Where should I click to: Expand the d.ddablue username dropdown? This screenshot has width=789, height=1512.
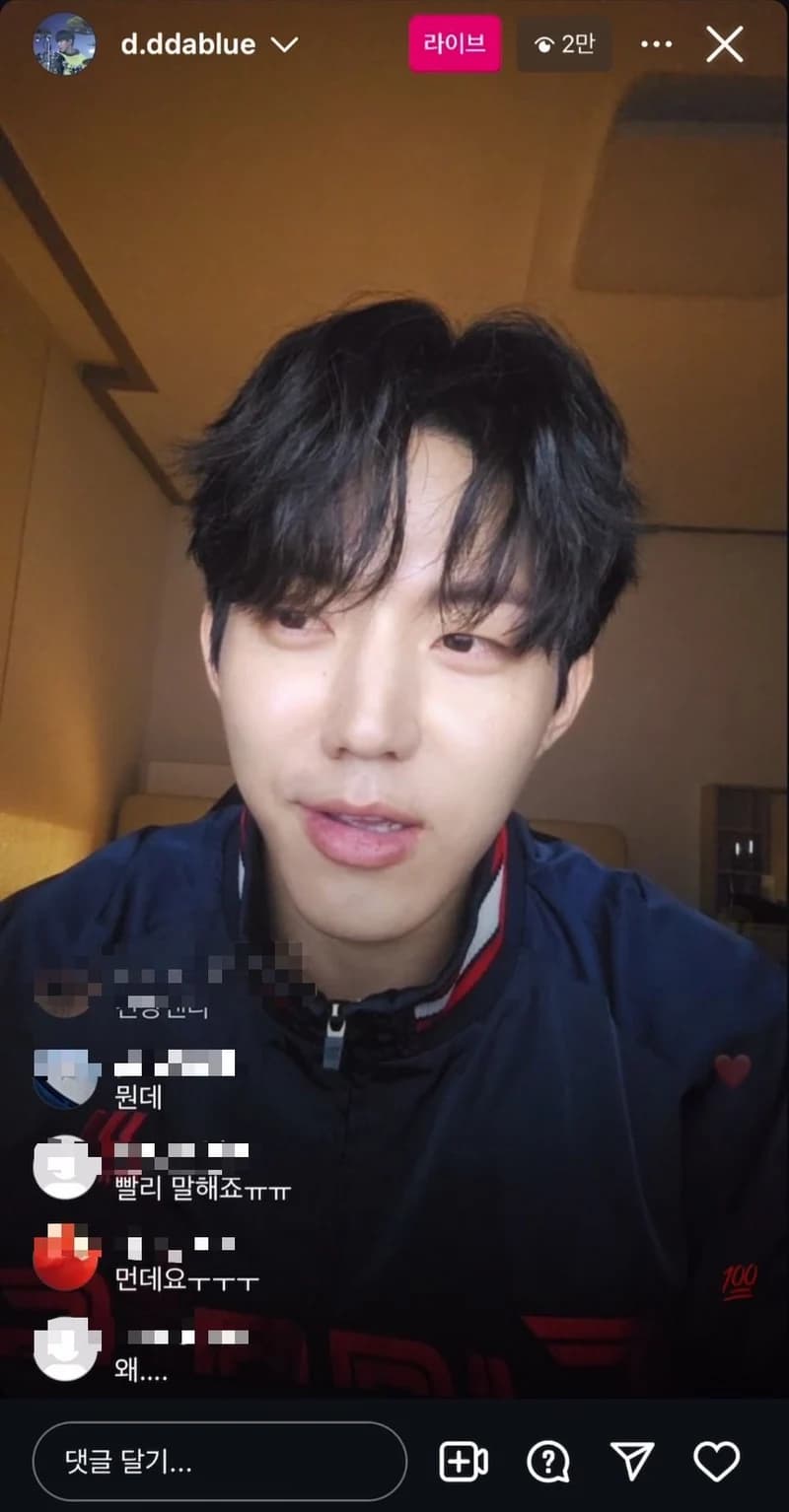pos(284,44)
